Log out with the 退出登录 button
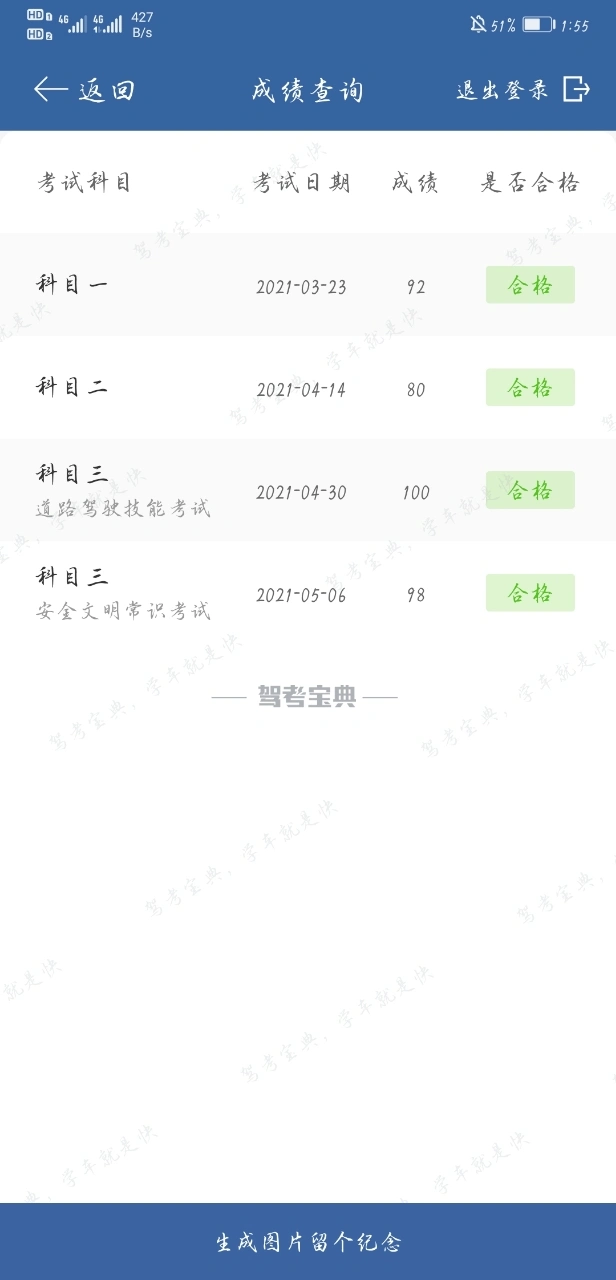The width and height of the screenshot is (616, 1280). coord(522,90)
